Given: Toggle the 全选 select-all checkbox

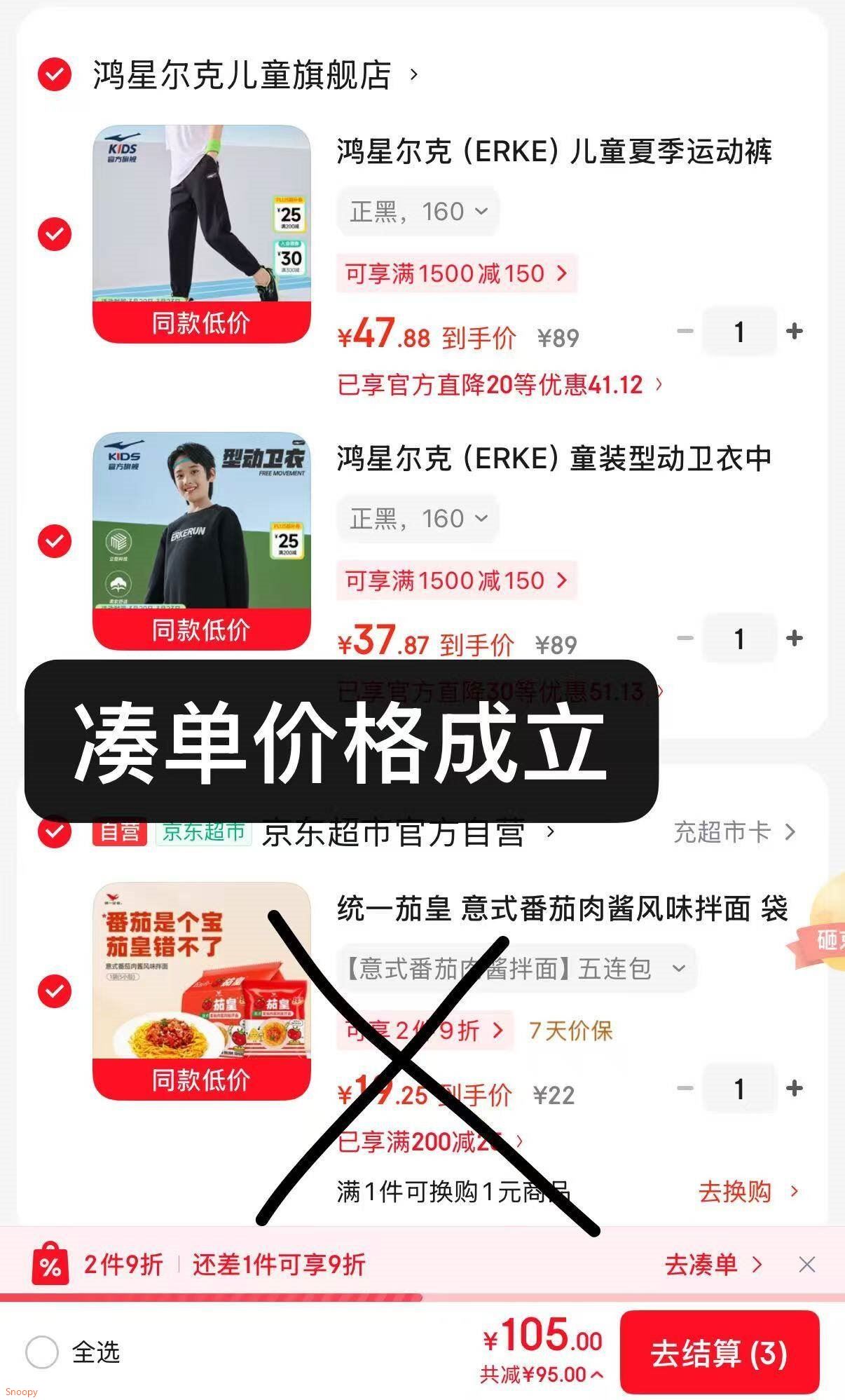Looking at the screenshot, I should [42, 1352].
